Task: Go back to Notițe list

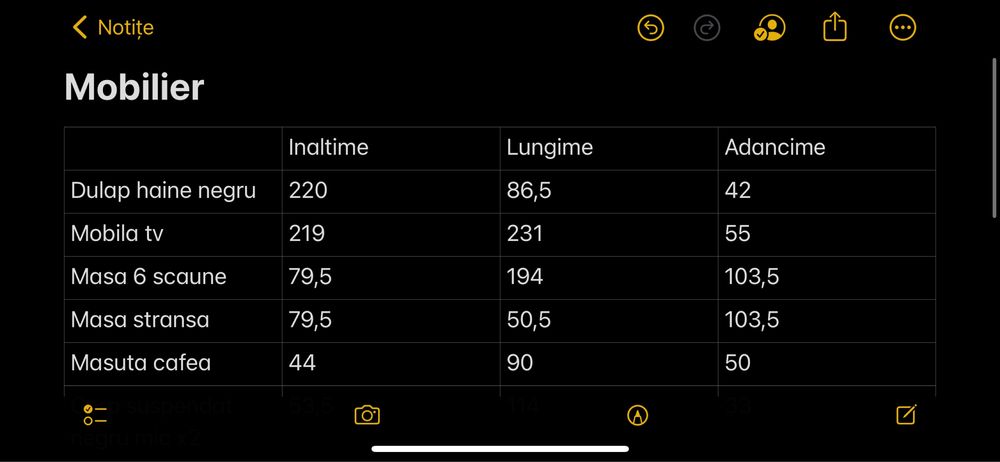Action: tap(113, 28)
